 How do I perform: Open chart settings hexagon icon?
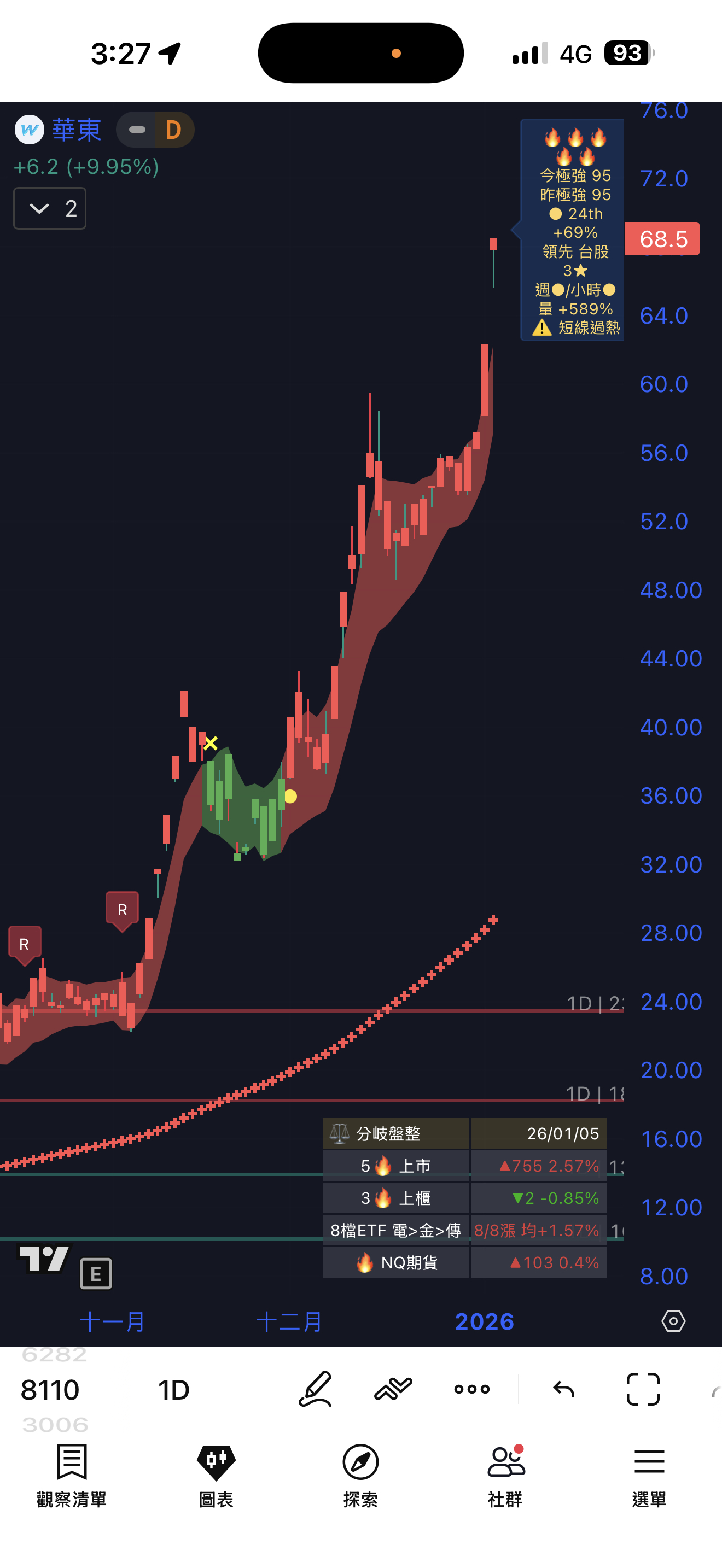click(673, 1321)
